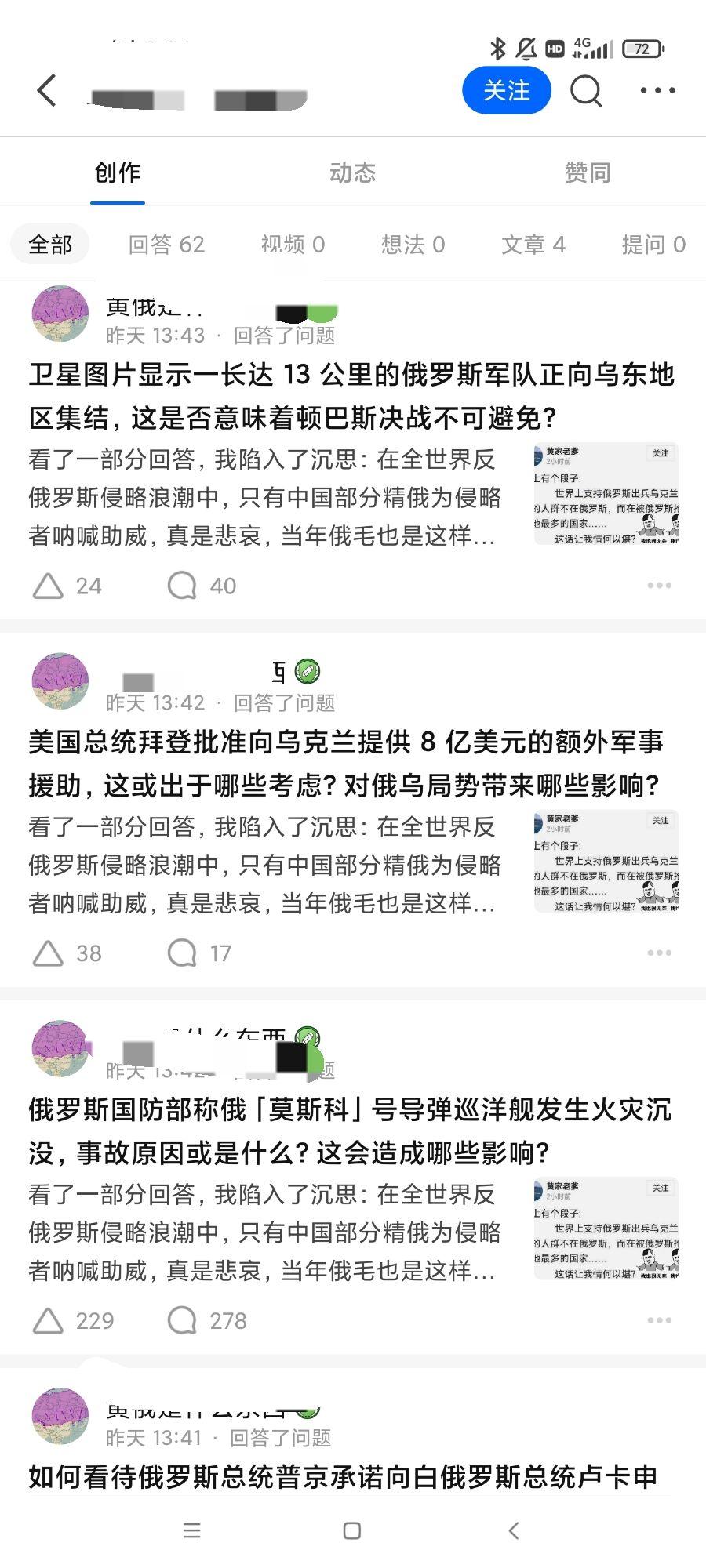This screenshot has width=706, height=1568.
Task: Open more options for the 莫斯科号 answer
Action: [x=659, y=1321]
